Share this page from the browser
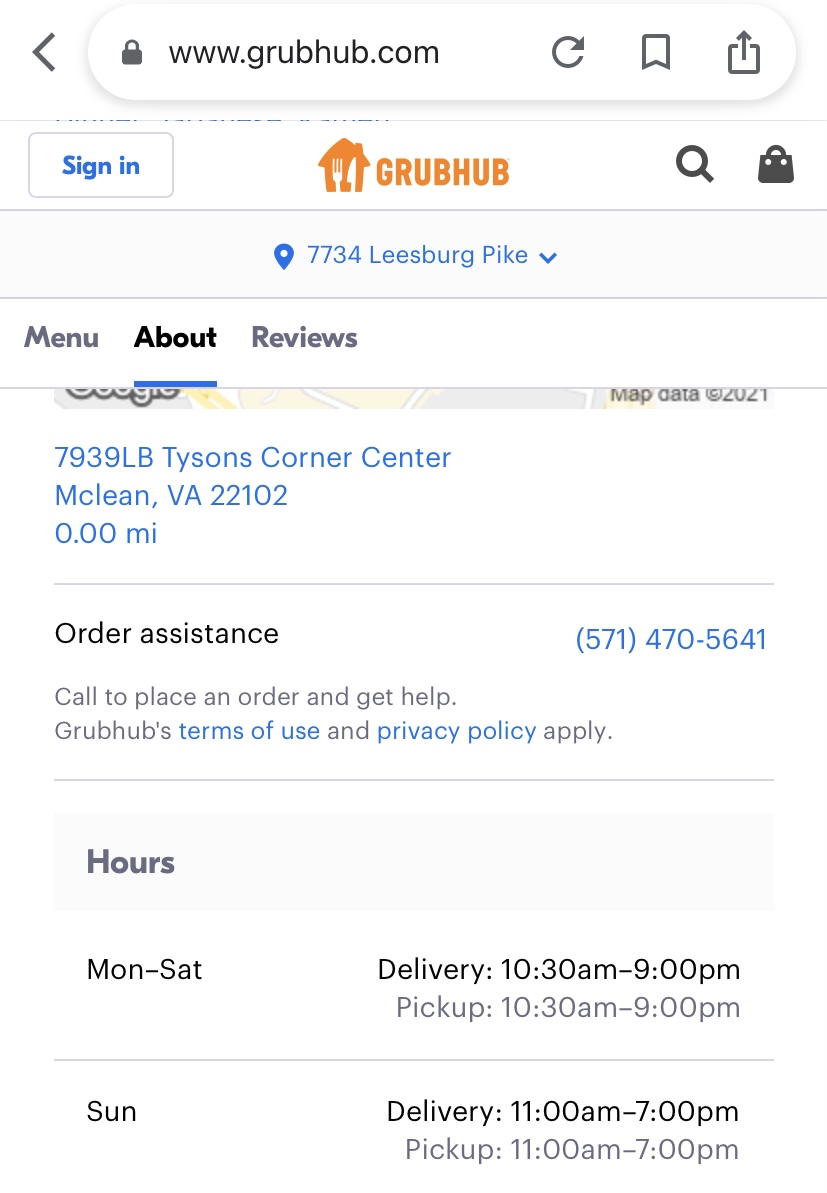 743,53
